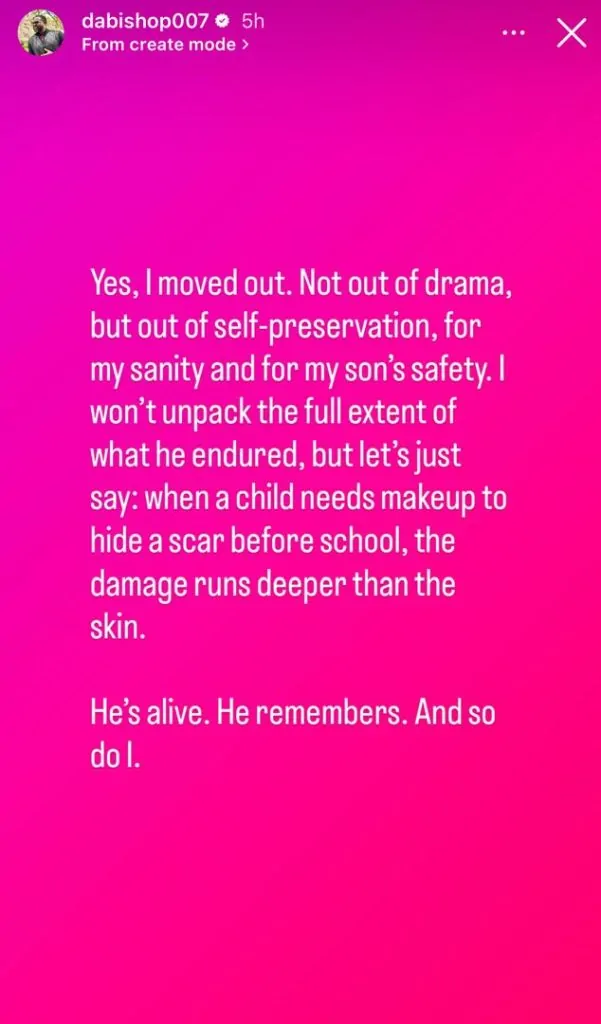Viewport: 601px width, 1024px height.
Task: Open the story options menu
Action: 513,33
